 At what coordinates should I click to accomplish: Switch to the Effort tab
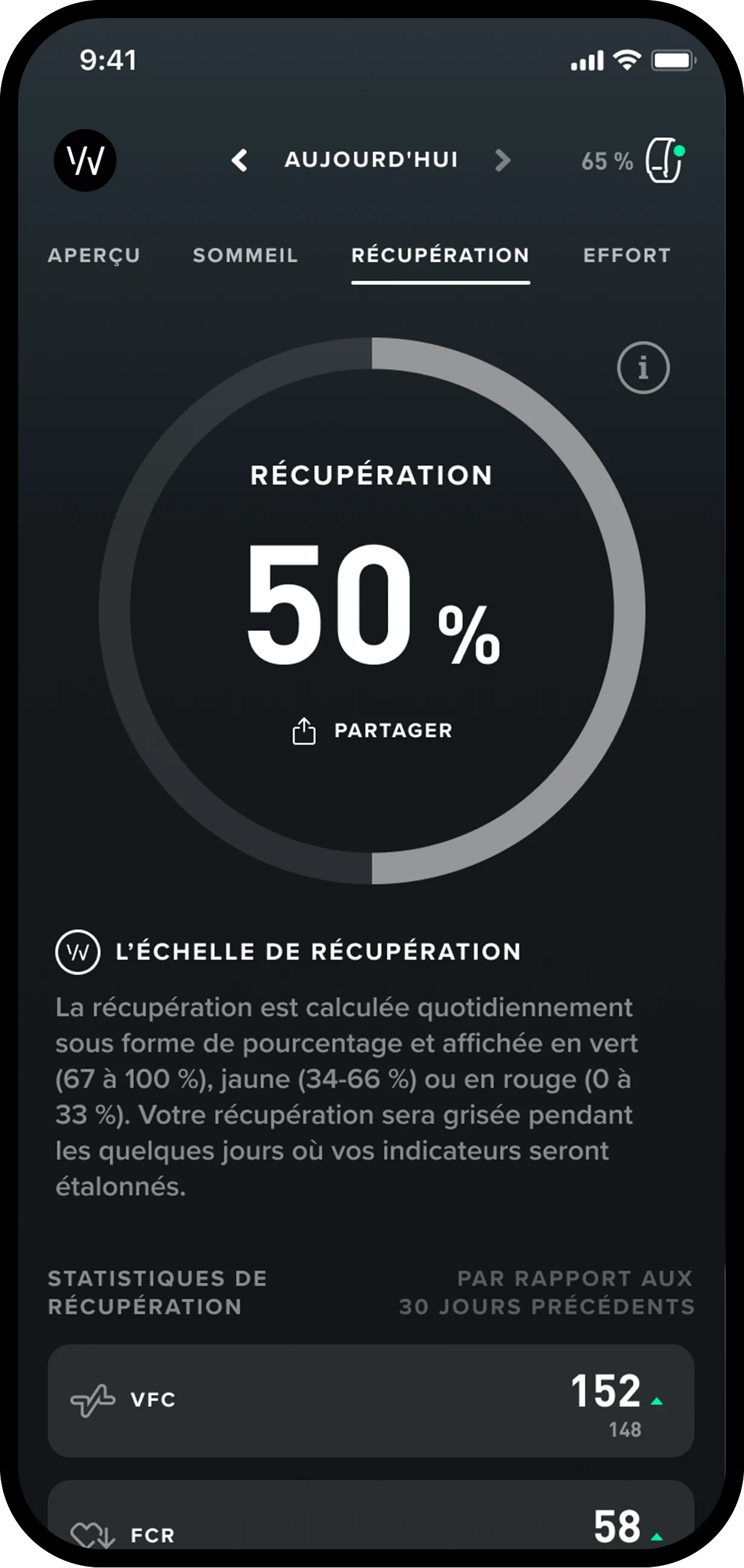(627, 256)
